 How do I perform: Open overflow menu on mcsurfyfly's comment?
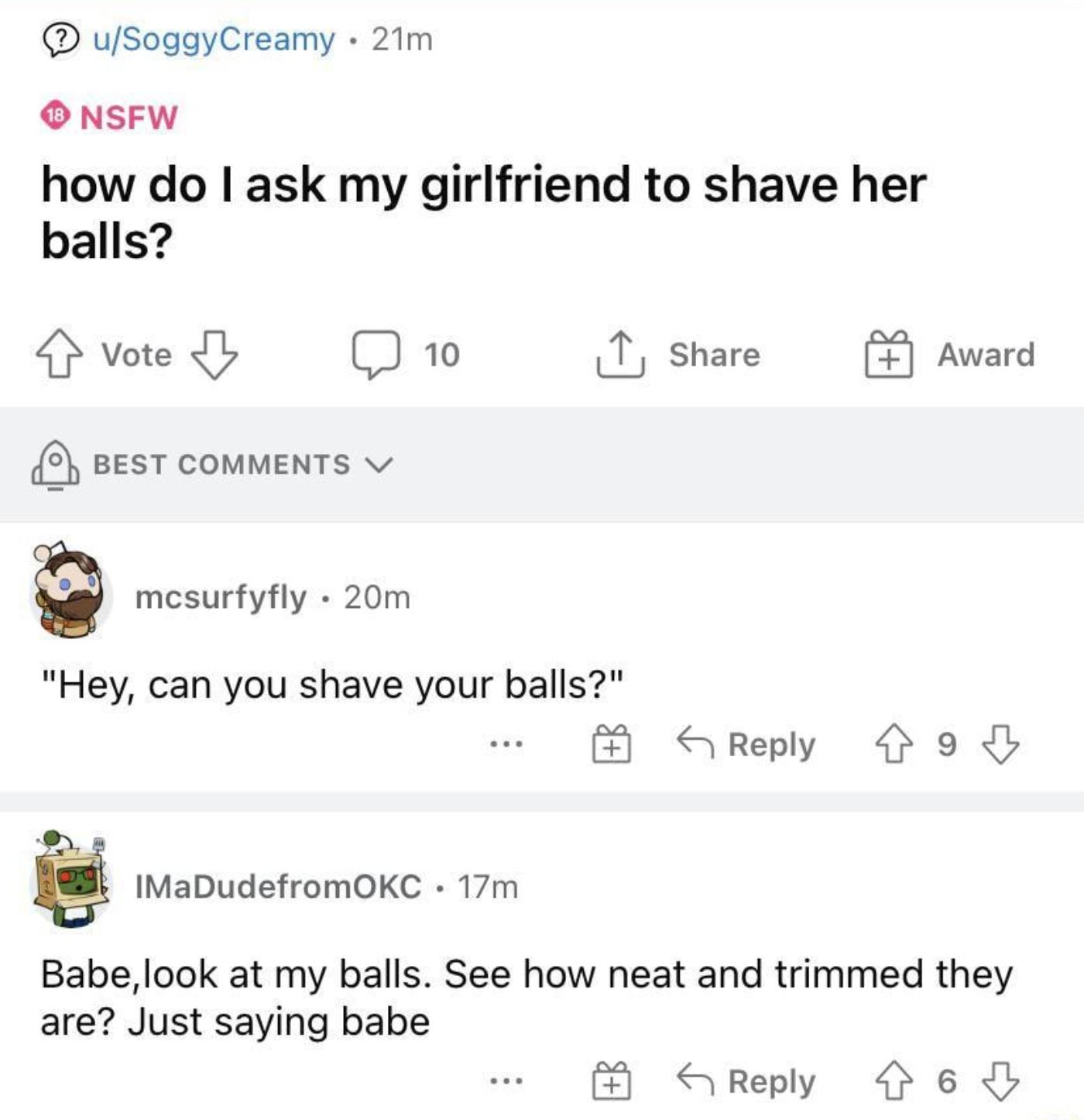pos(506,745)
